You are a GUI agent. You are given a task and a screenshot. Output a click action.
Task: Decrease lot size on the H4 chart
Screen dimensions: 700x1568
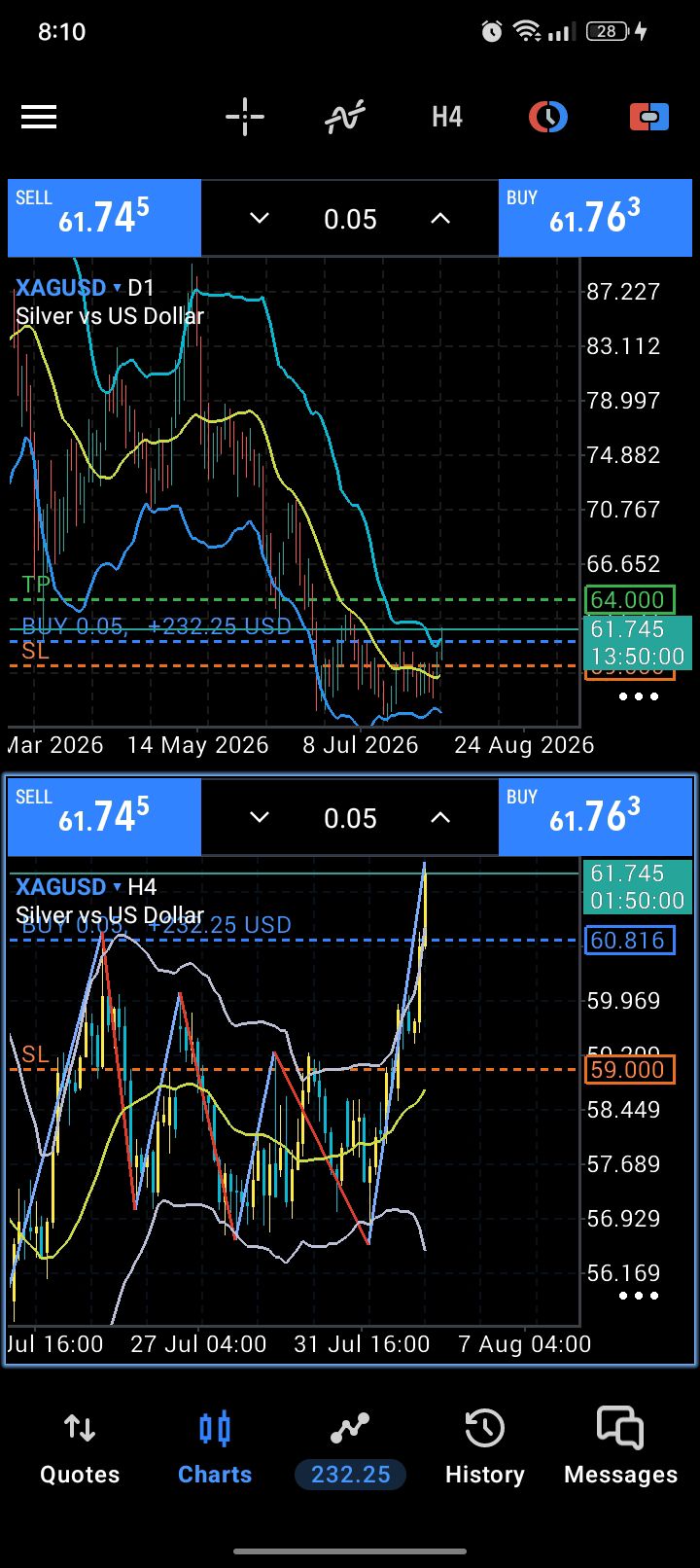tap(260, 818)
